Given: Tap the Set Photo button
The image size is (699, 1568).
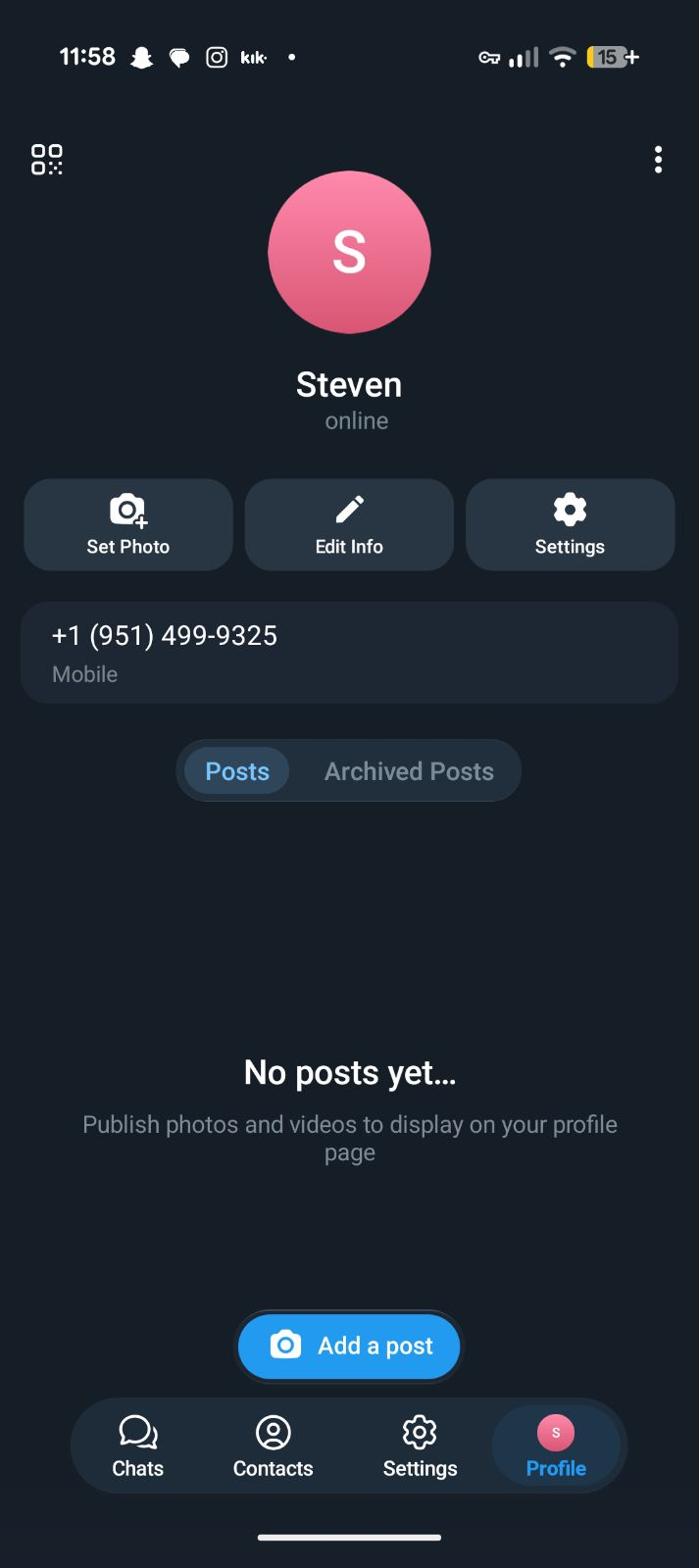Looking at the screenshot, I should 128,525.
